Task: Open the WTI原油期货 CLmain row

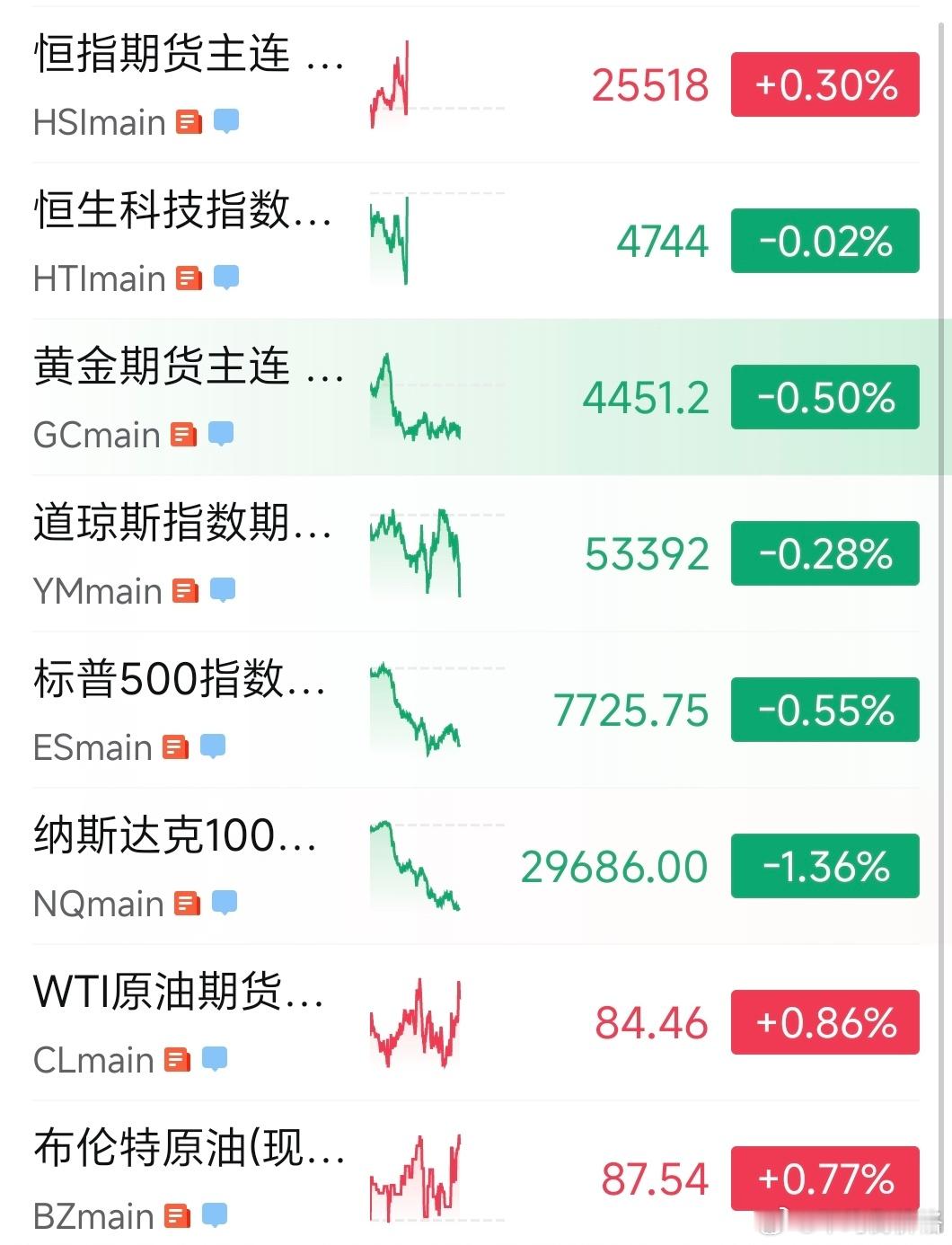Action: pyautogui.click(x=476, y=1022)
